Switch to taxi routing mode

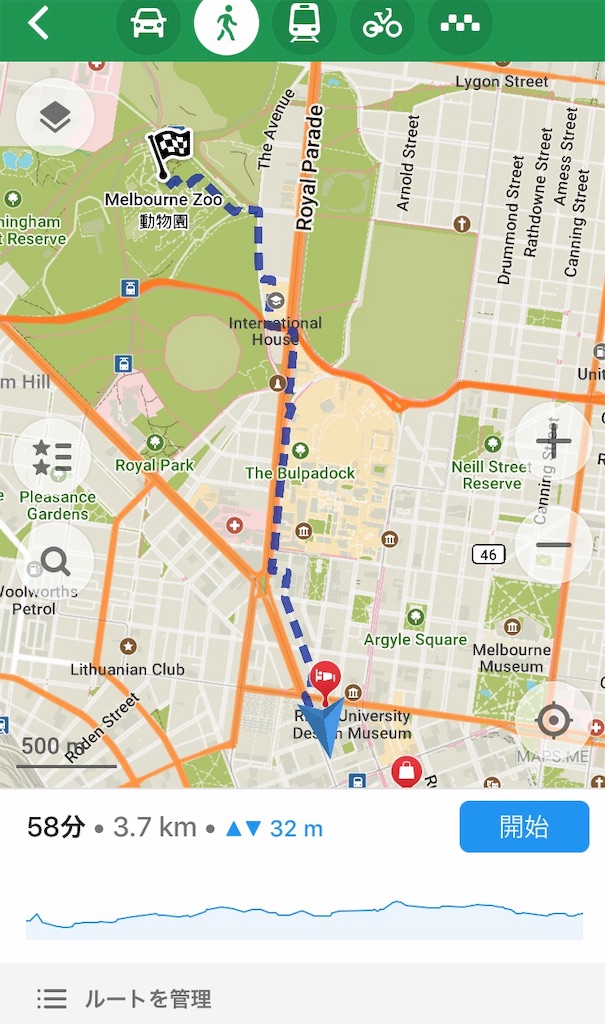tap(460, 23)
